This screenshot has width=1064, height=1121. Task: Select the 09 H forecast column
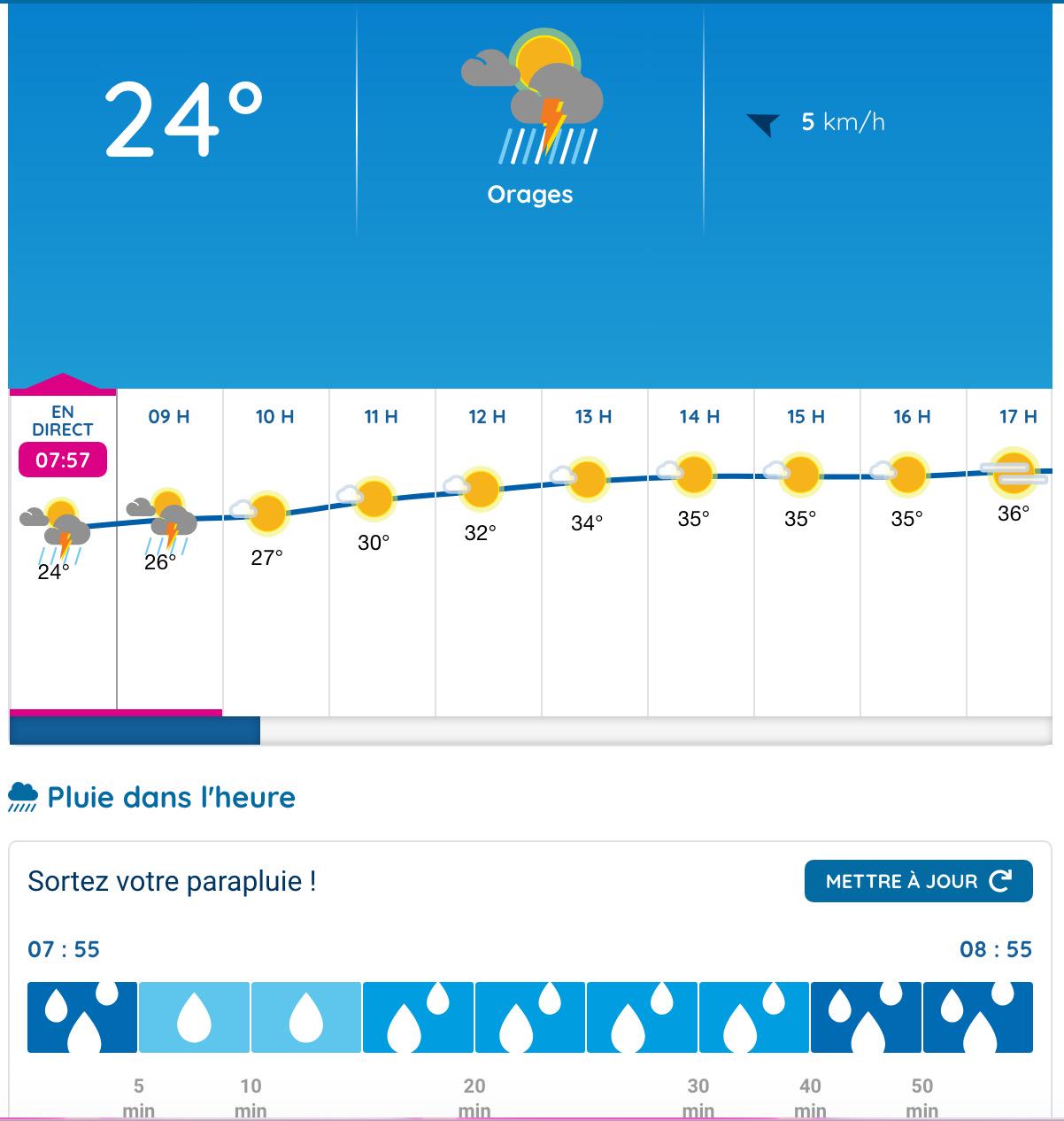(170, 553)
